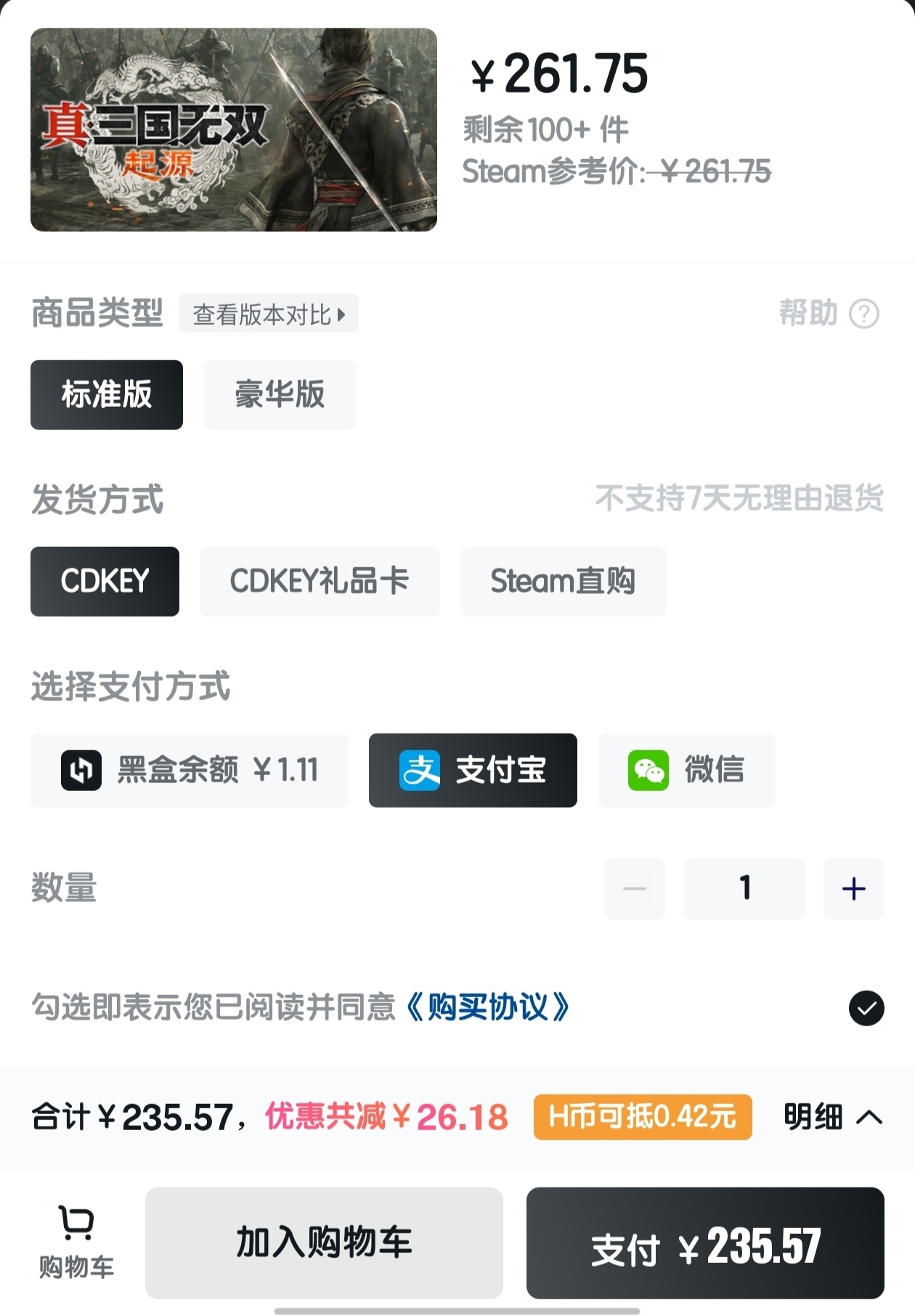This screenshot has width=915, height=1316.
Task: Select CDKEY delivery method
Action: tap(105, 581)
